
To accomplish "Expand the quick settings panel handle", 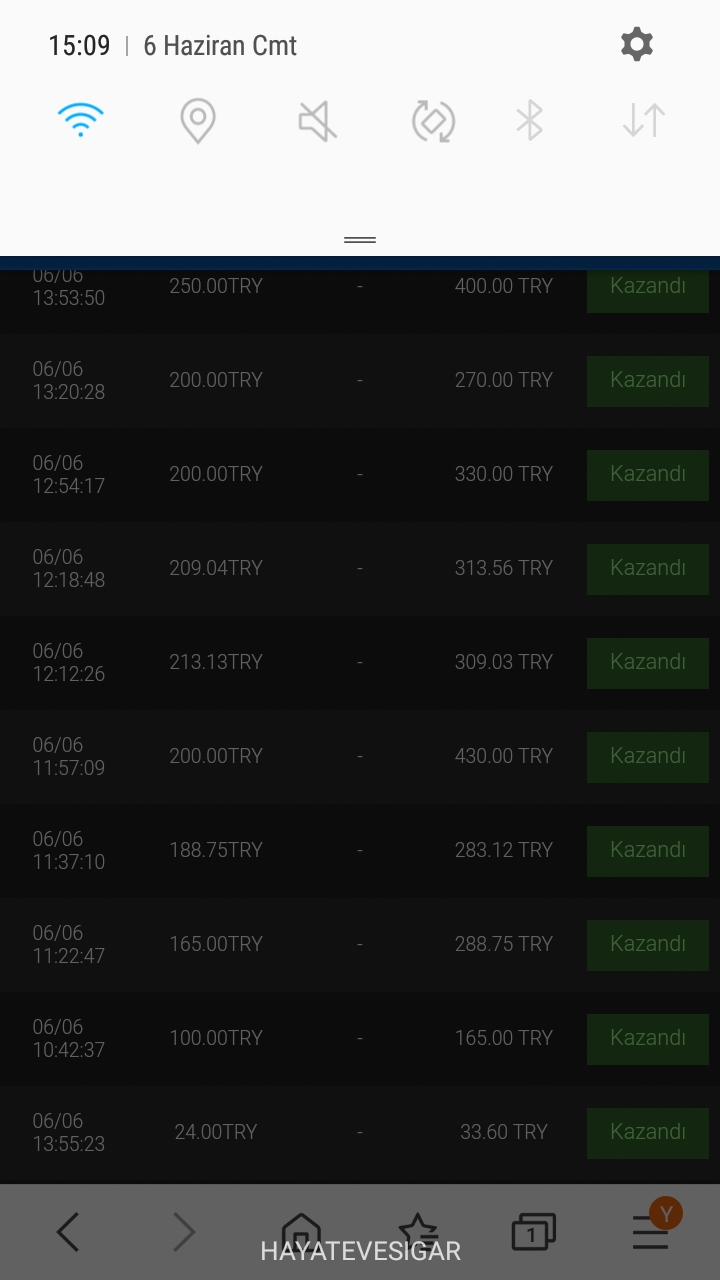I will 360,240.
